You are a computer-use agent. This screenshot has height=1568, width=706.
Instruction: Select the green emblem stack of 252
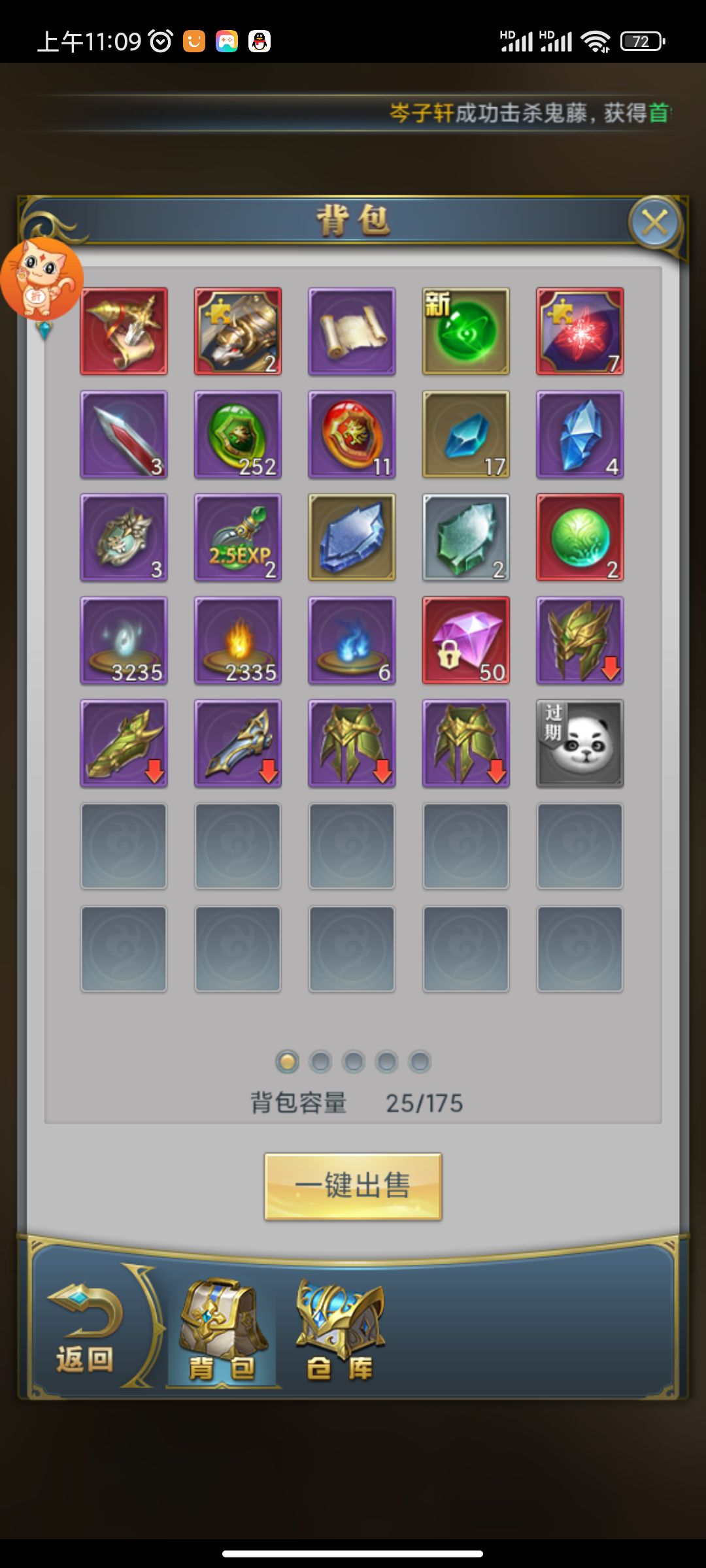pyautogui.click(x=238, y=434)
